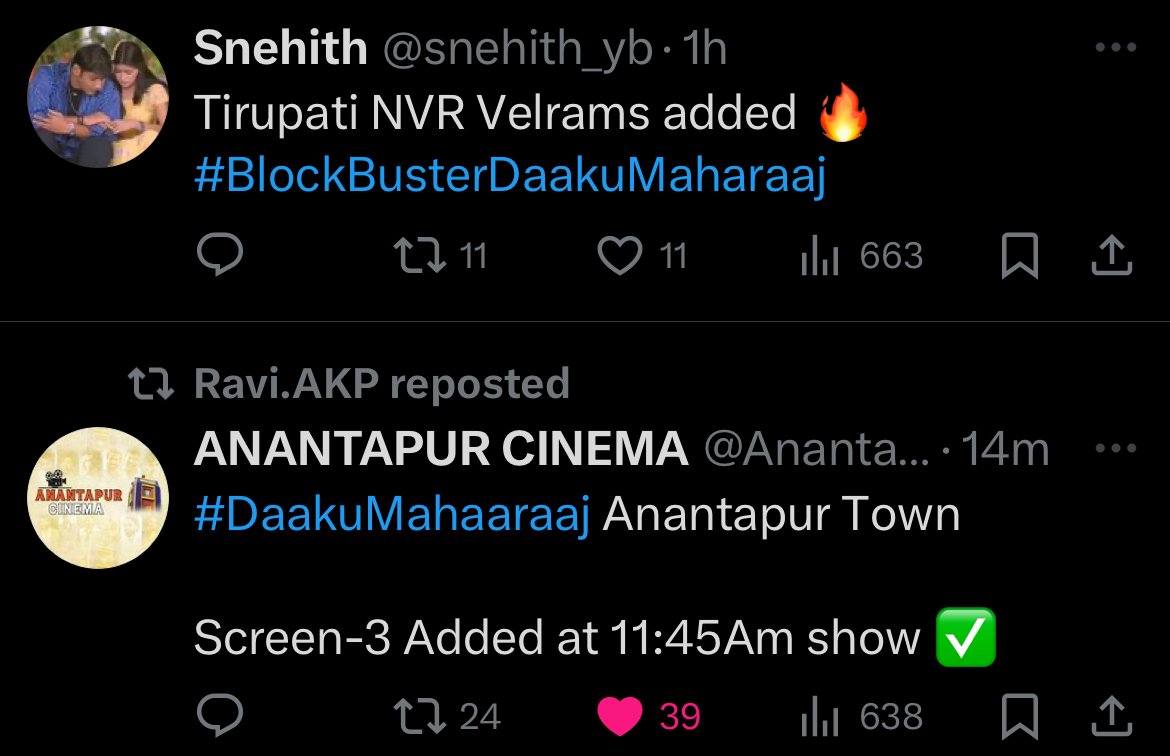Open the ANANTAPUR CINEMA profile picture

coord(97,498)
